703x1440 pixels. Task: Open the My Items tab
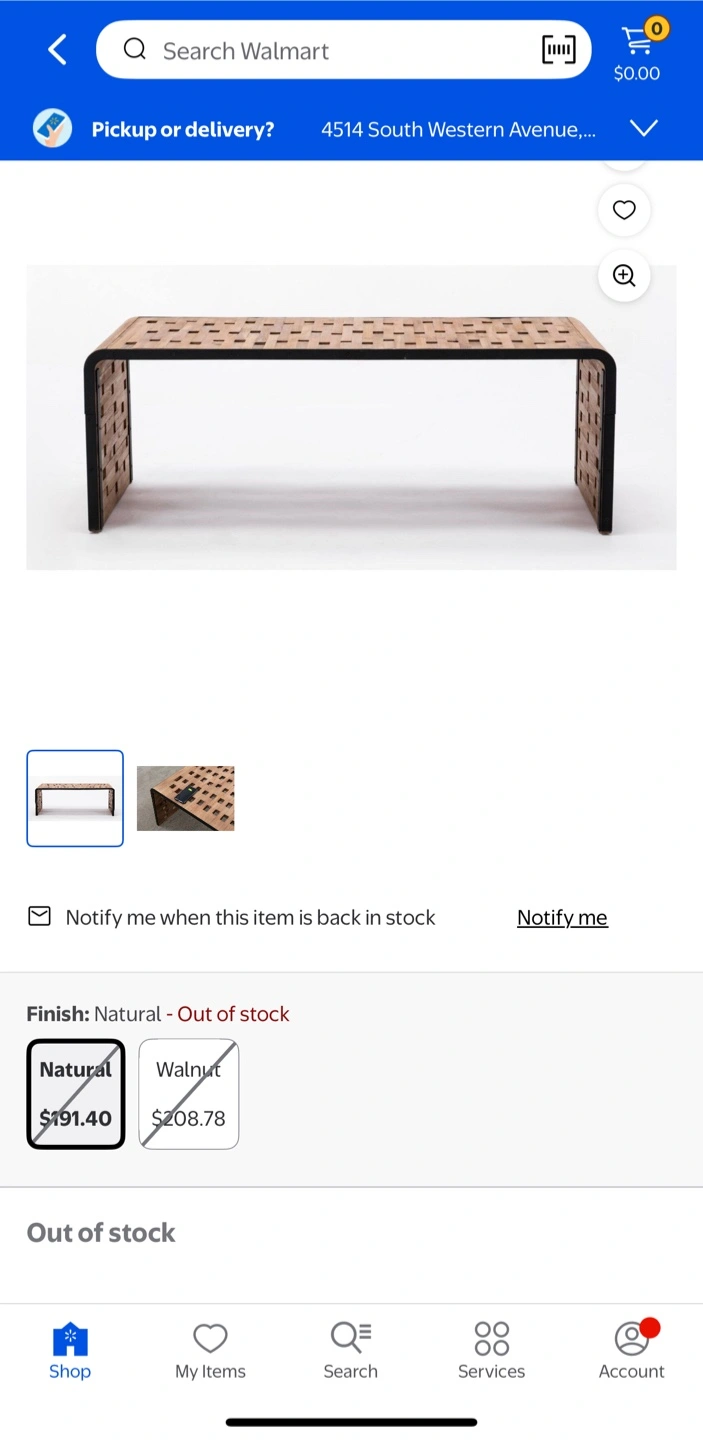[x=210, y=1351]
